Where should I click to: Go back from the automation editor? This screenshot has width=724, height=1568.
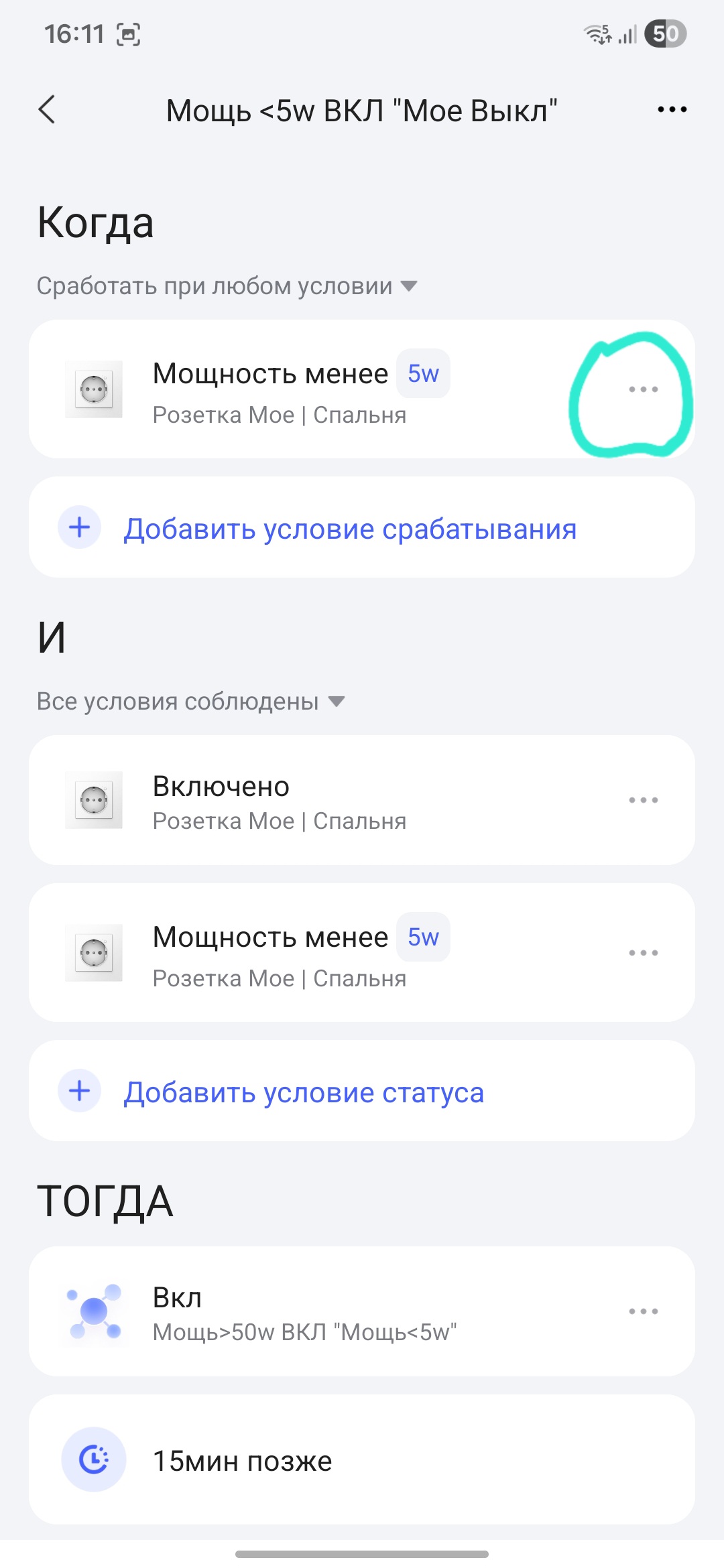(x=47, y=110)
